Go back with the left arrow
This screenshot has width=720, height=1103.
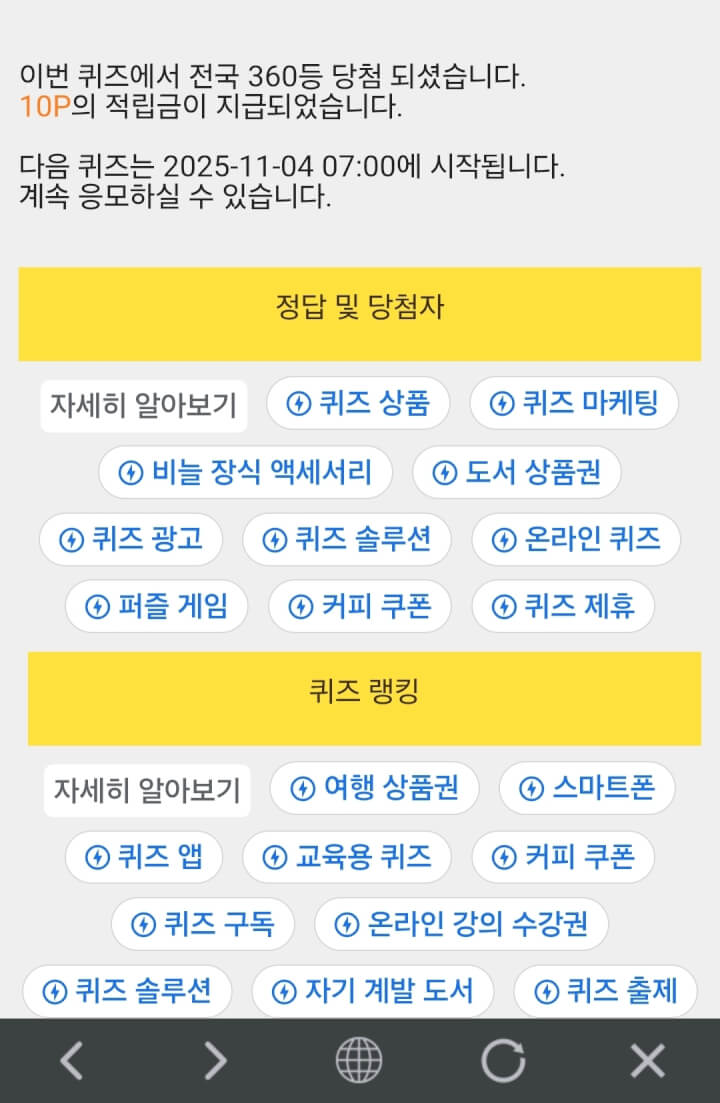coord(71,1060)
